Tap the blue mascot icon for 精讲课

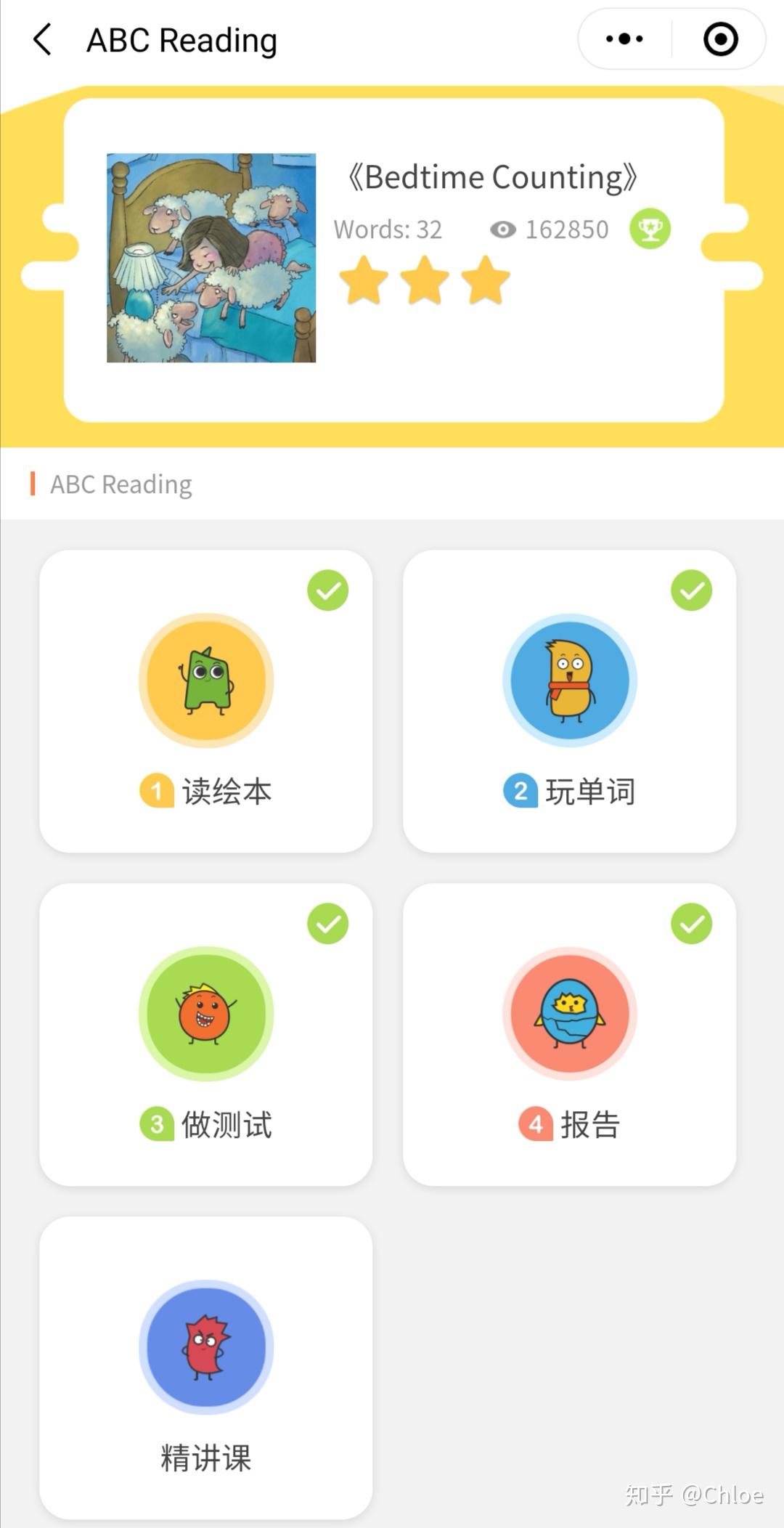[x=207, y=1347]
